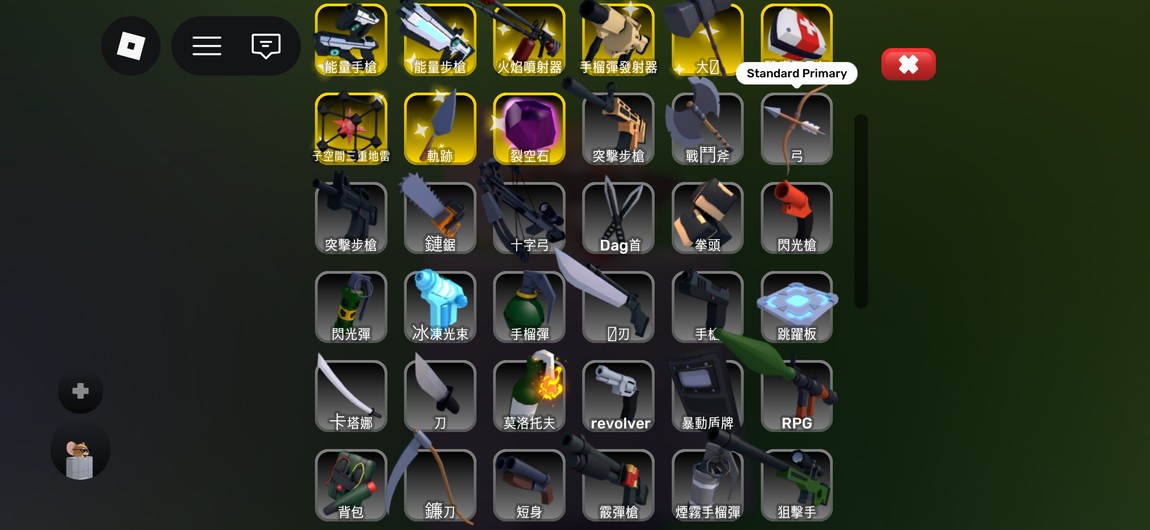Choose the 十字弓 crossbow
The height and width of the screenshot is (530, 1150).
[x=529, y=218]
